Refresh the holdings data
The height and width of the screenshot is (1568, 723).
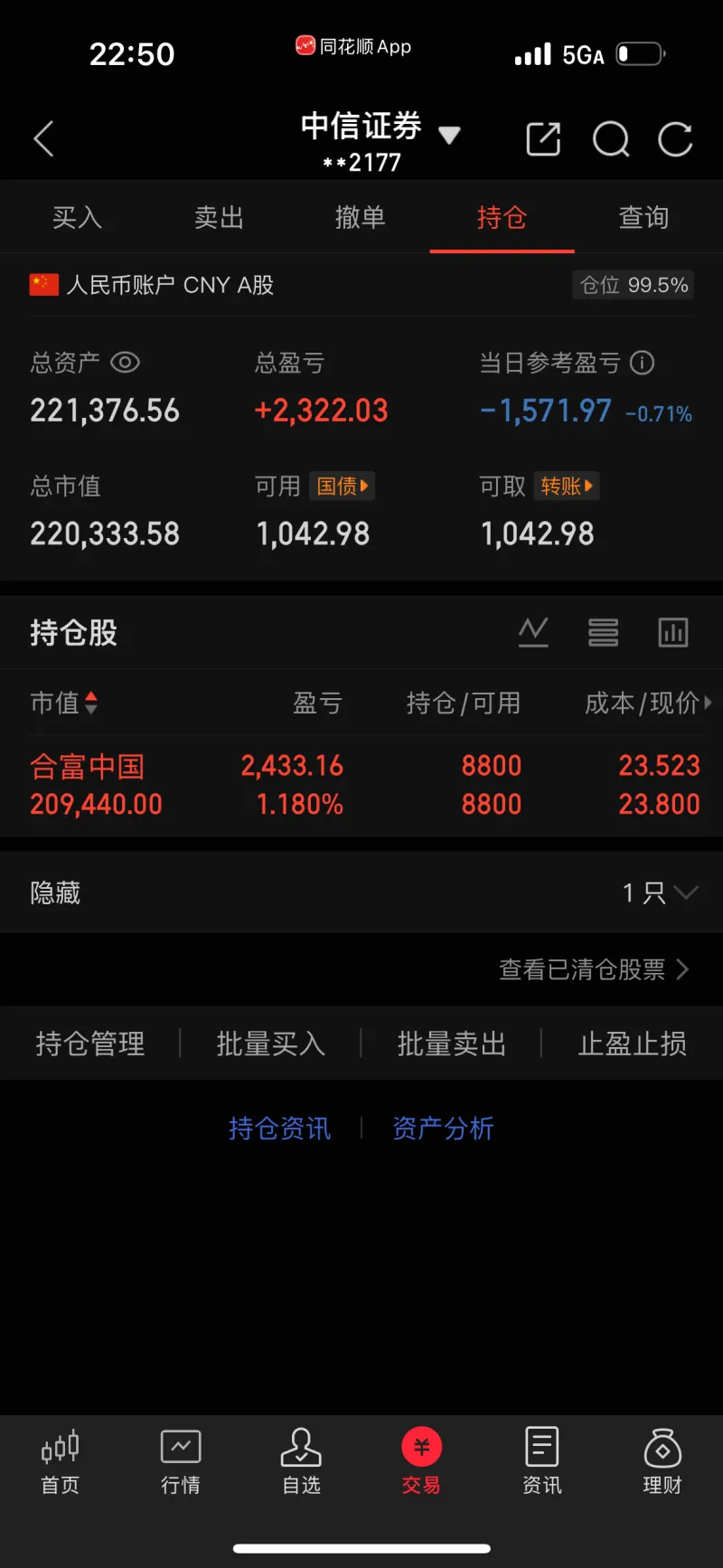675,139
